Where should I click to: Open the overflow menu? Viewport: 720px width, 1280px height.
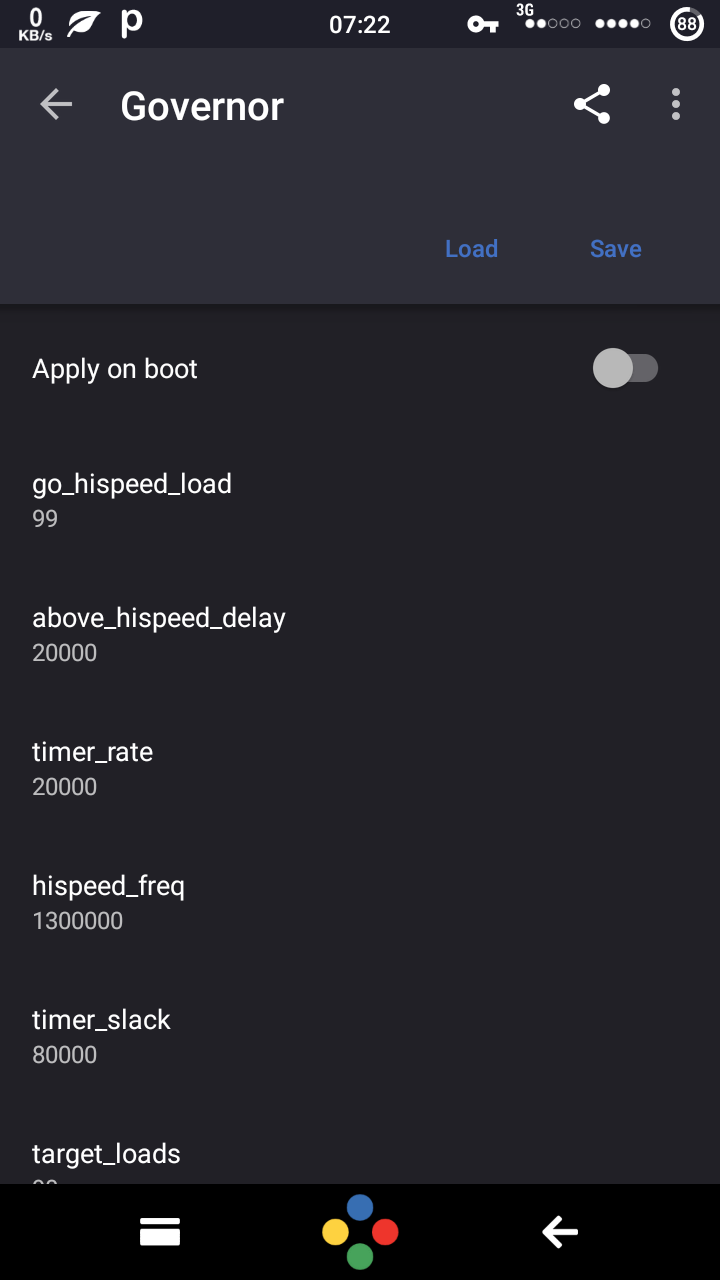coord(676,104)
